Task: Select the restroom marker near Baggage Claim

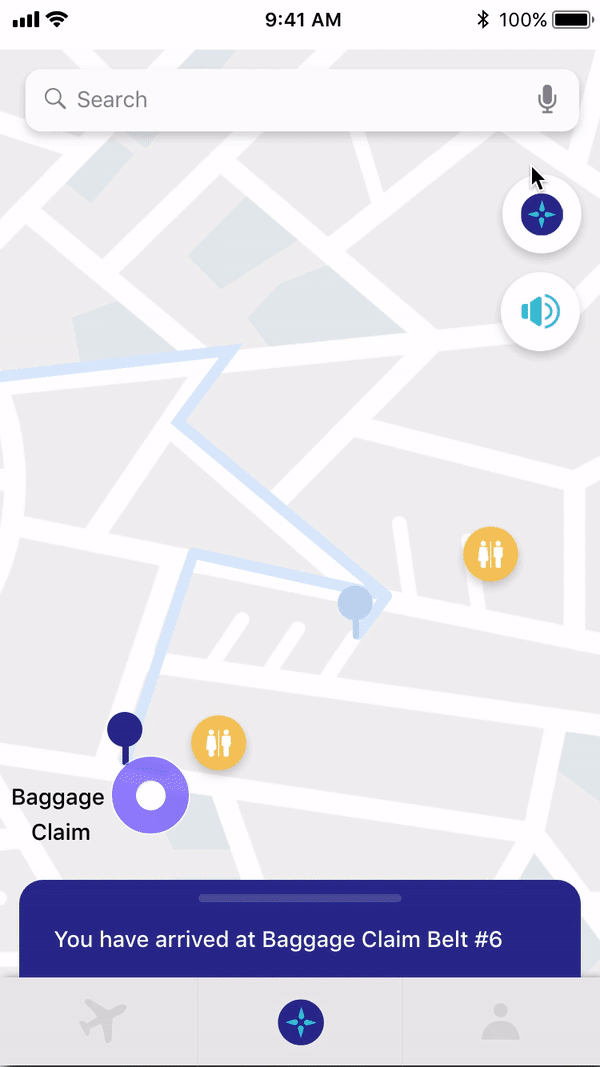Action: click(218, 743)
